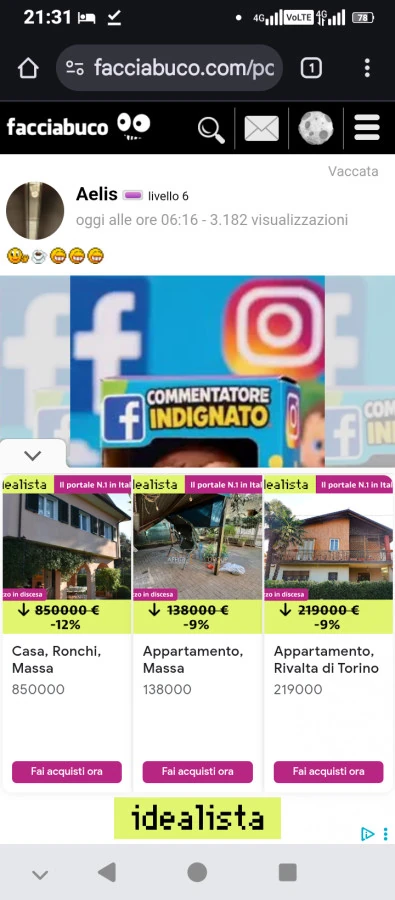The height and width of the screenshot is (900, 395).
Task: Collapse the ad panel with the chevron
Action: [x=33, y=456]
